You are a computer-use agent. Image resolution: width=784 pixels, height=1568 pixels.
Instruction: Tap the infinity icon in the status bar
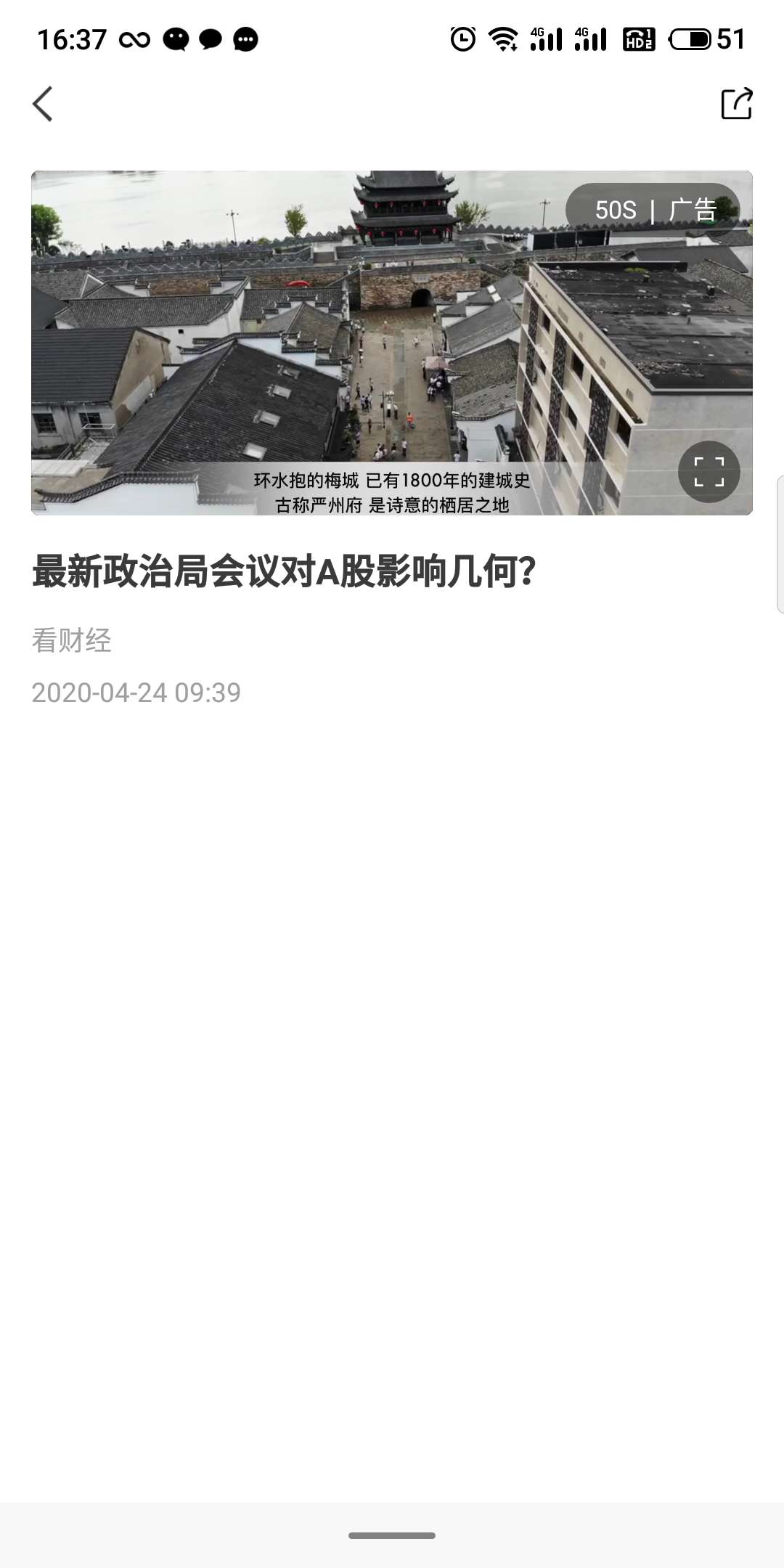click(x=134, y=38)
